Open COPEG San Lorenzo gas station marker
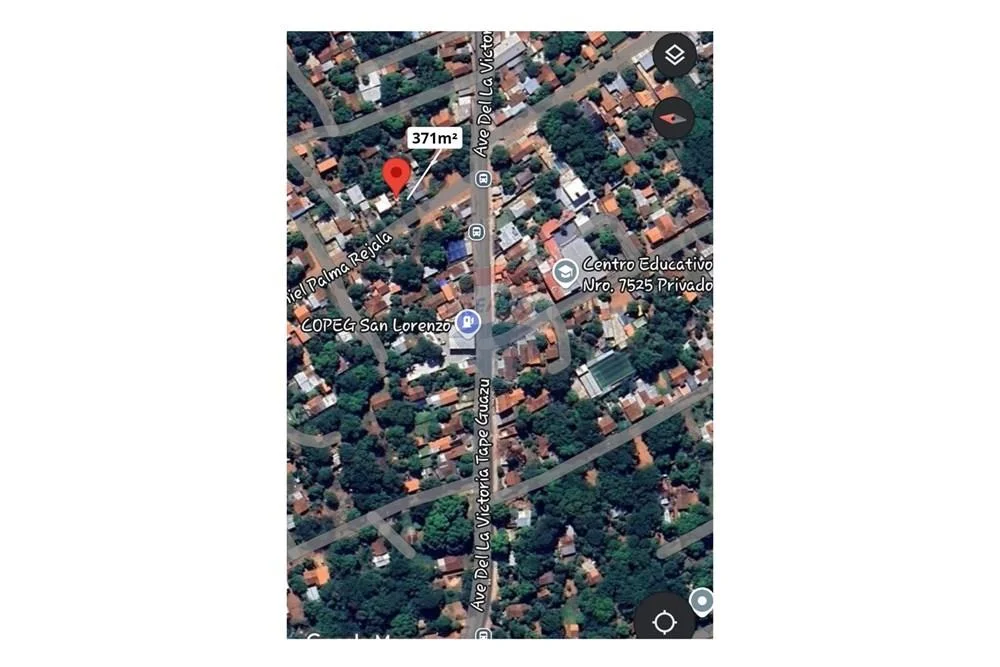The height and width of the screenshot is (667, 1000). [x=467, y=323]
